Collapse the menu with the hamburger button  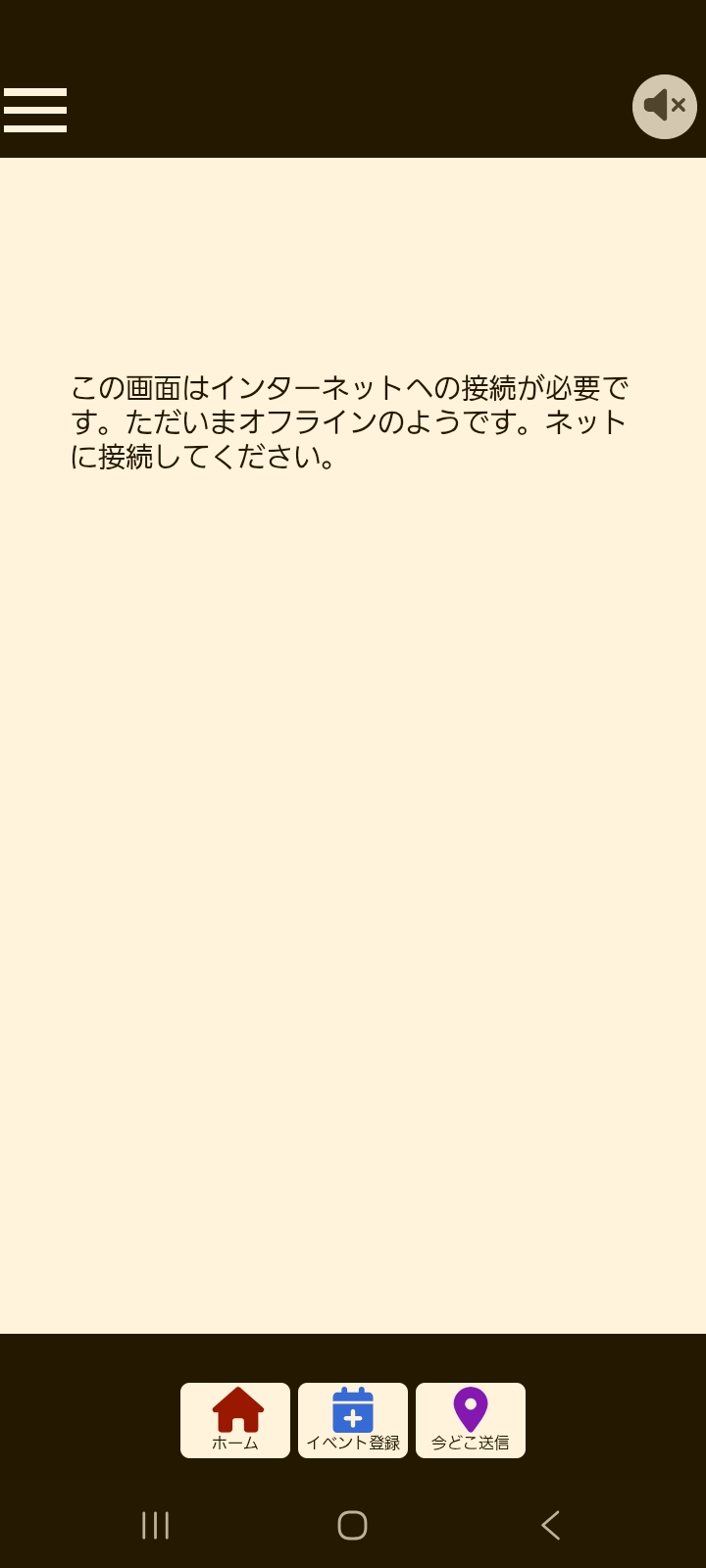coord(36,110)
